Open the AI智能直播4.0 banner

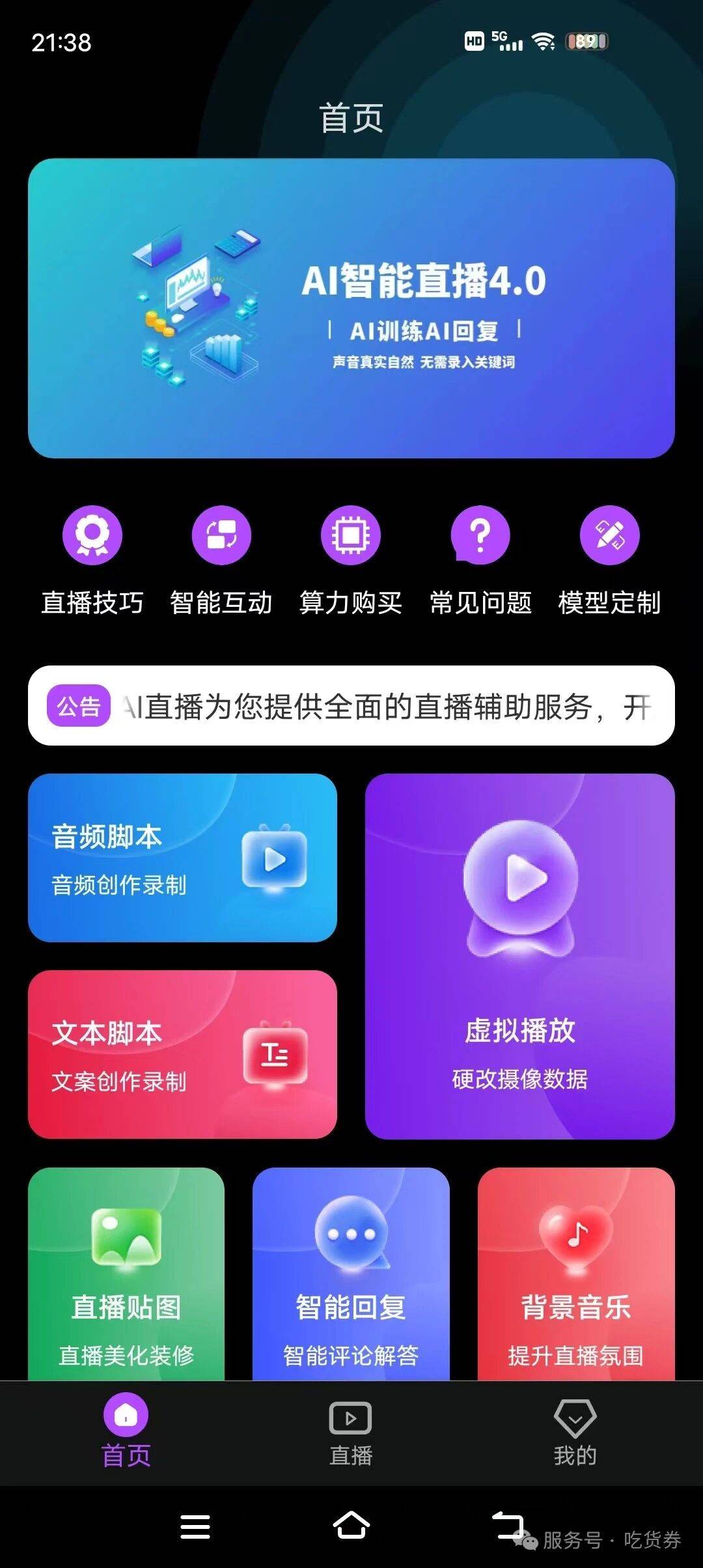coord(351,308)
